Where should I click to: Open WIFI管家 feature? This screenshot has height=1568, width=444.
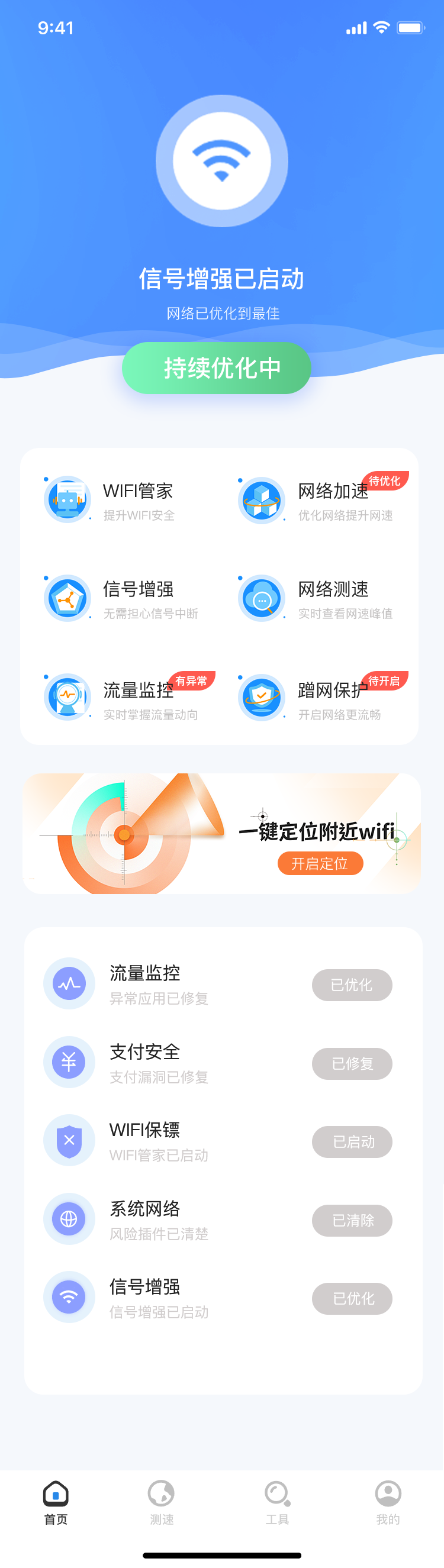coord(110,501)
